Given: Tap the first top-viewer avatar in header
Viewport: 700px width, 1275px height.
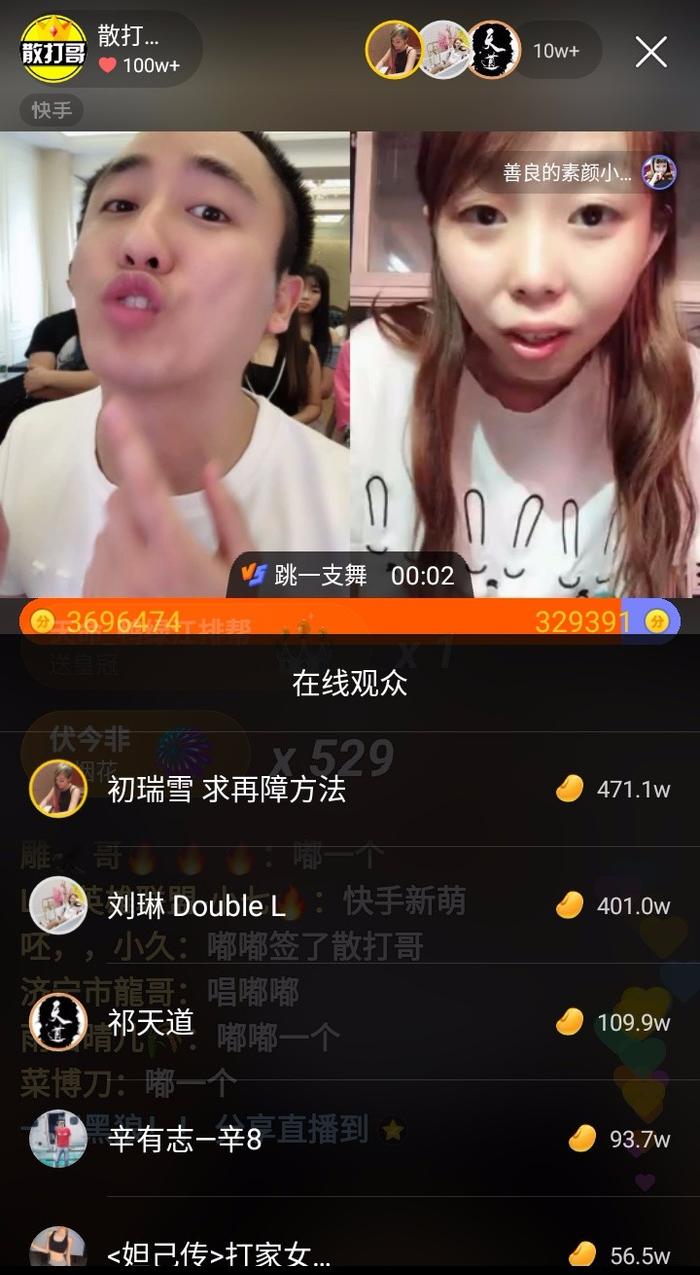Looking at the screenshot, I should (x=393, y=50).
